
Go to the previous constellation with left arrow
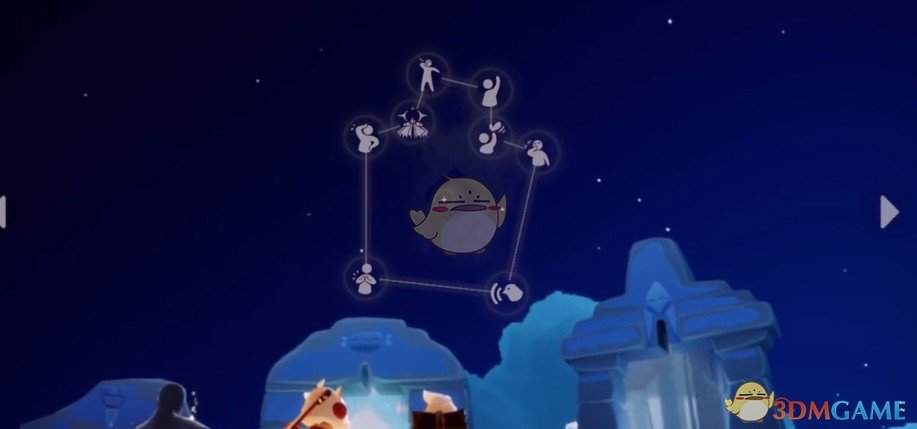pyautogui.click(x=3, y=211)
